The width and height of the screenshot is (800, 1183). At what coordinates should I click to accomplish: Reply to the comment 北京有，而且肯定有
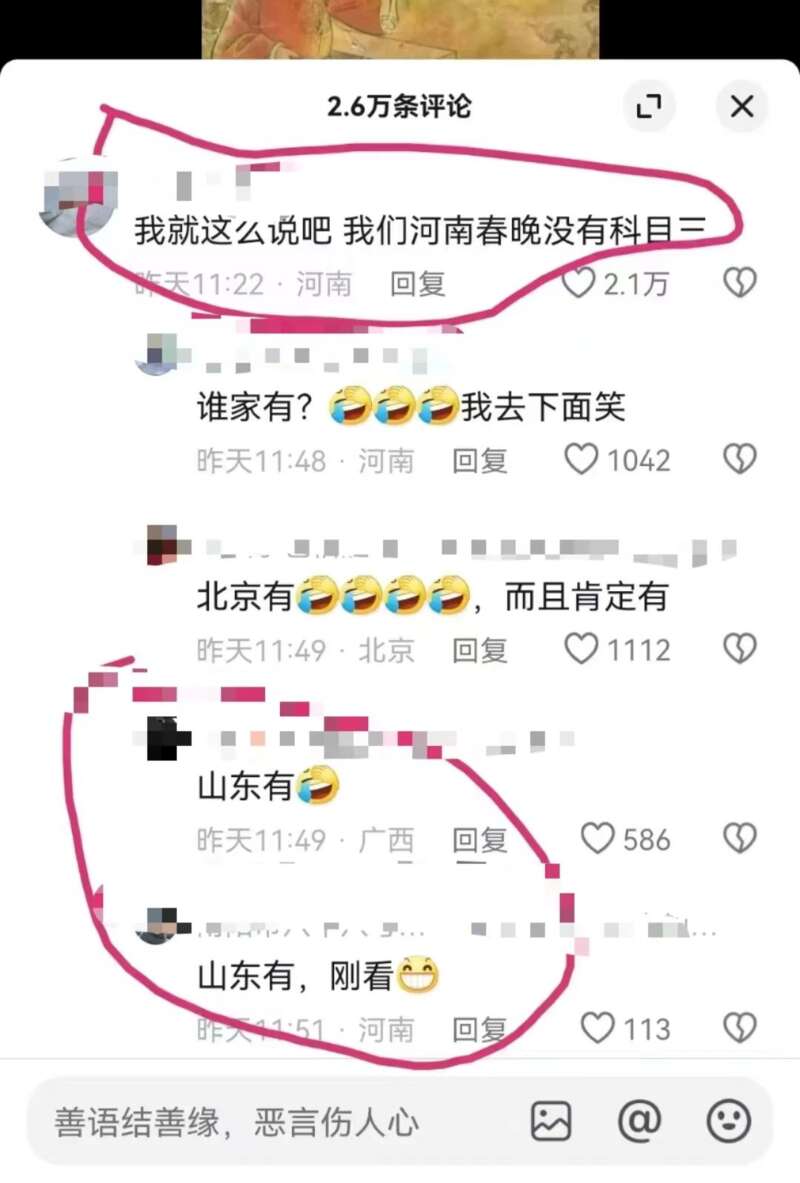tap(479, 650)
